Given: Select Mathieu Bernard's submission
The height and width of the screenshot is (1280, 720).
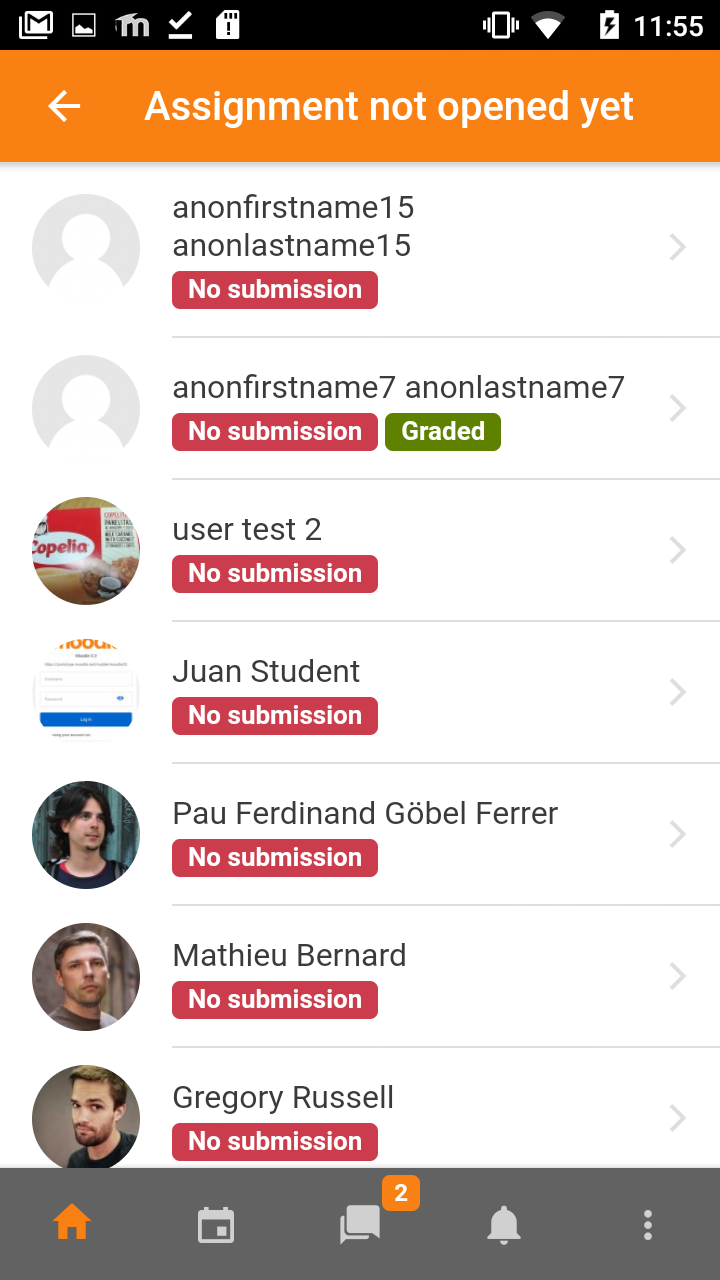Looking at the screenshot, I should pos(360,976).
